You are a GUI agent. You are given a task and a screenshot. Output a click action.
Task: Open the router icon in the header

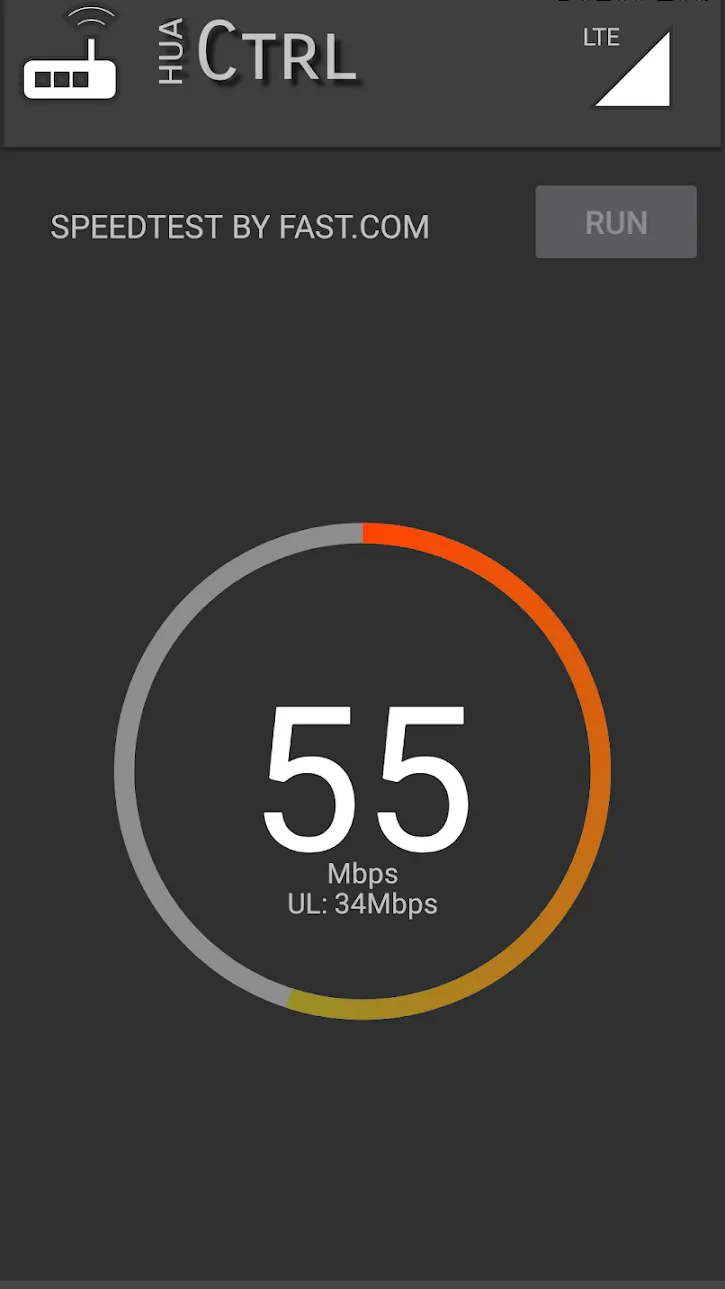coord(70,54)
